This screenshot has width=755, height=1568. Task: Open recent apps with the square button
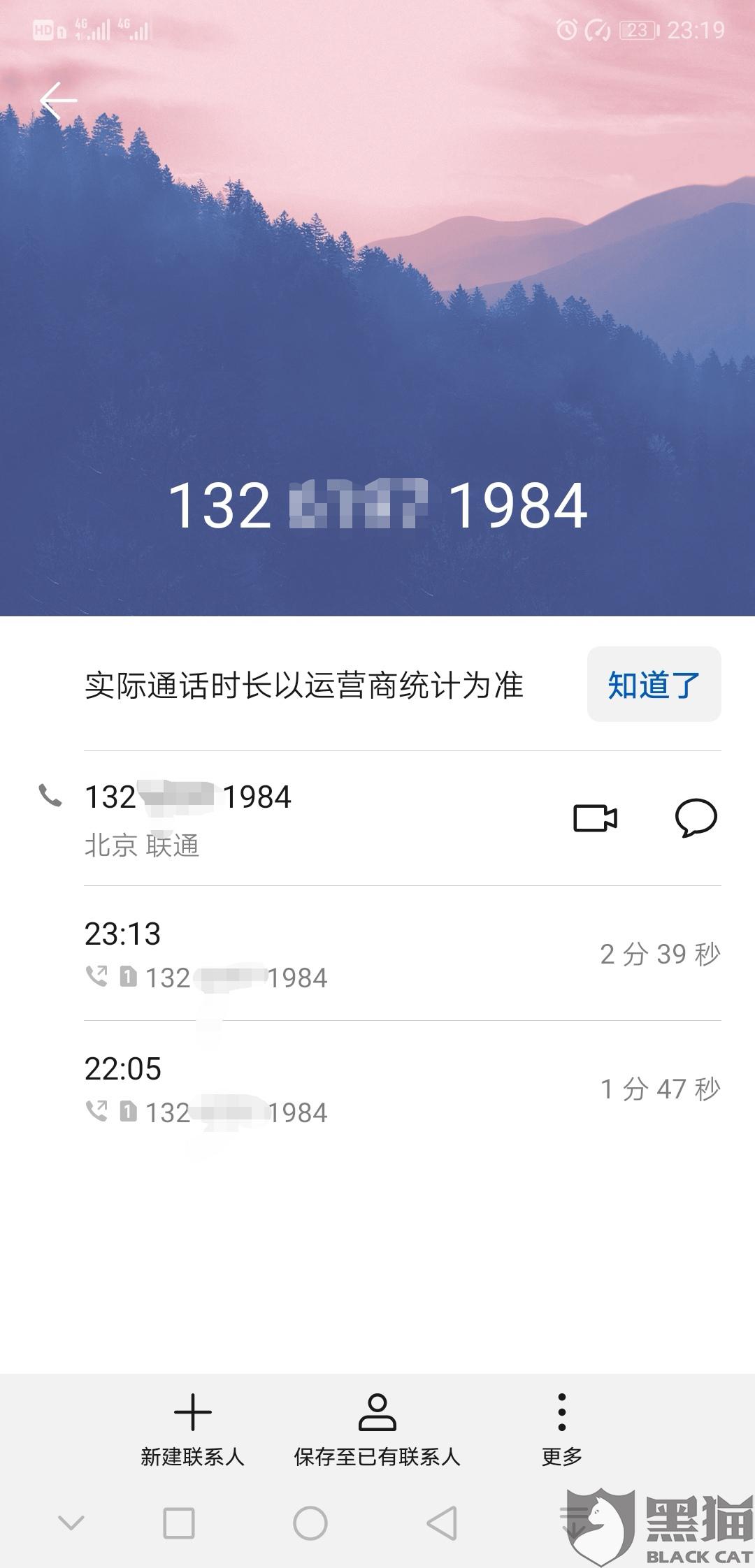[179, 1523]
